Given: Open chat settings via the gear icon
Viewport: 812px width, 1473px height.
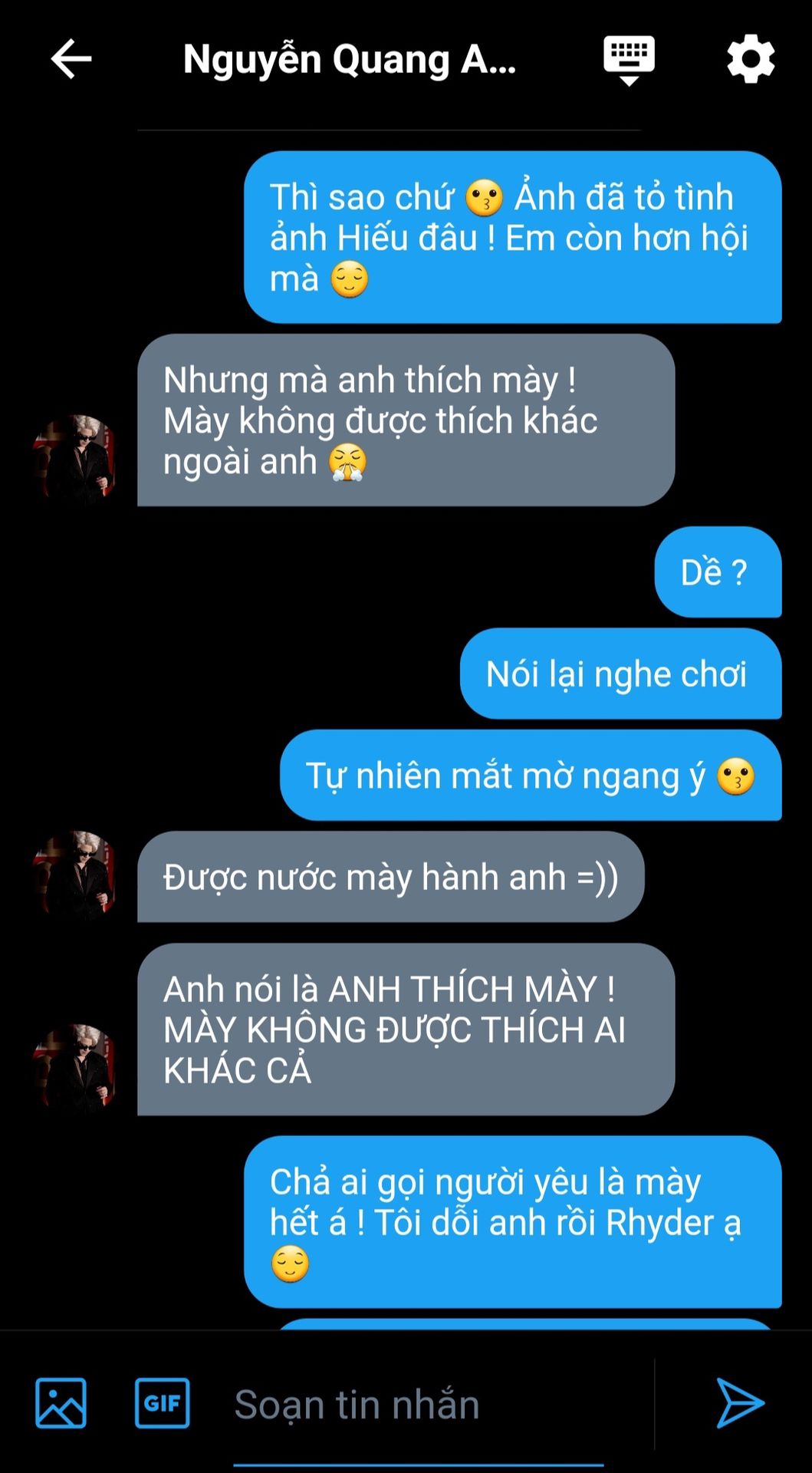Looking at the screenshot, I should [751, 59].
